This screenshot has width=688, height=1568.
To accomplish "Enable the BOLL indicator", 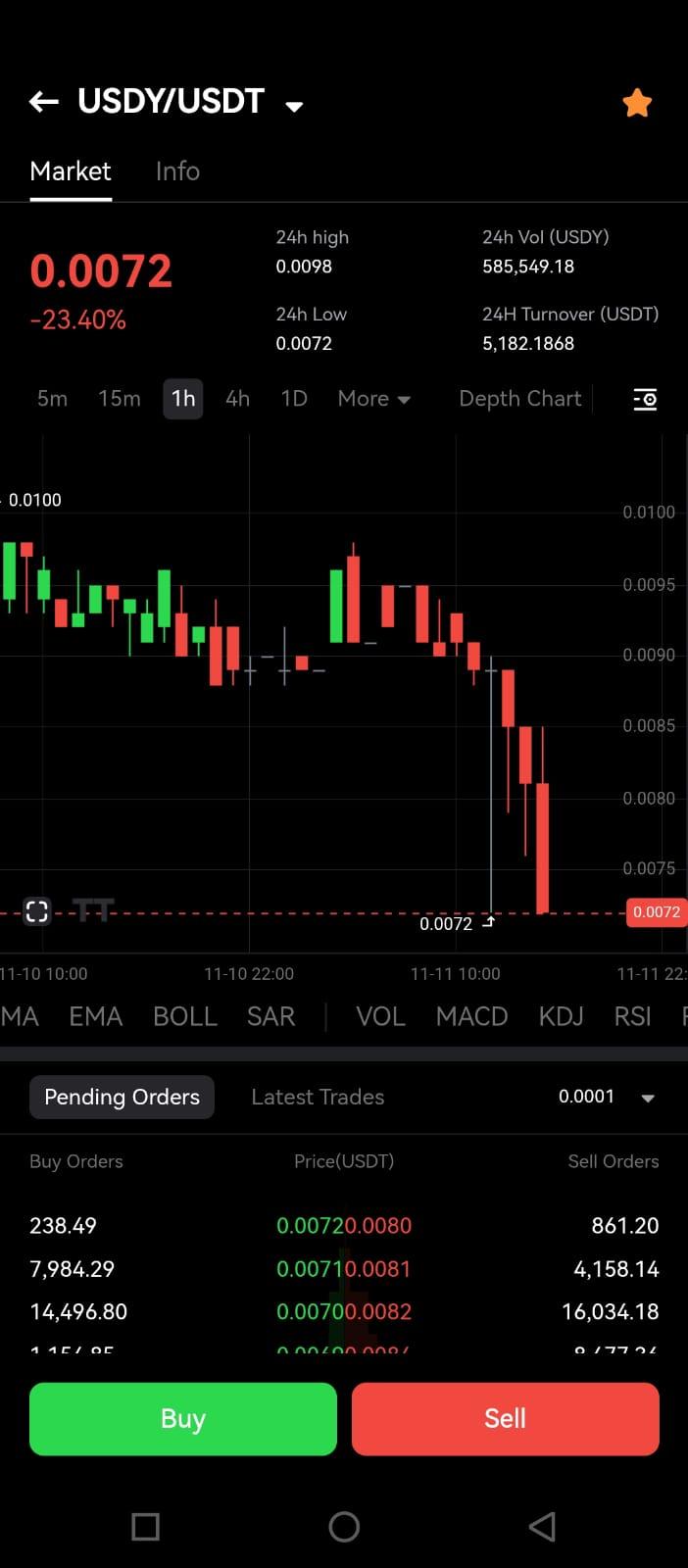I will point(184,1016).
